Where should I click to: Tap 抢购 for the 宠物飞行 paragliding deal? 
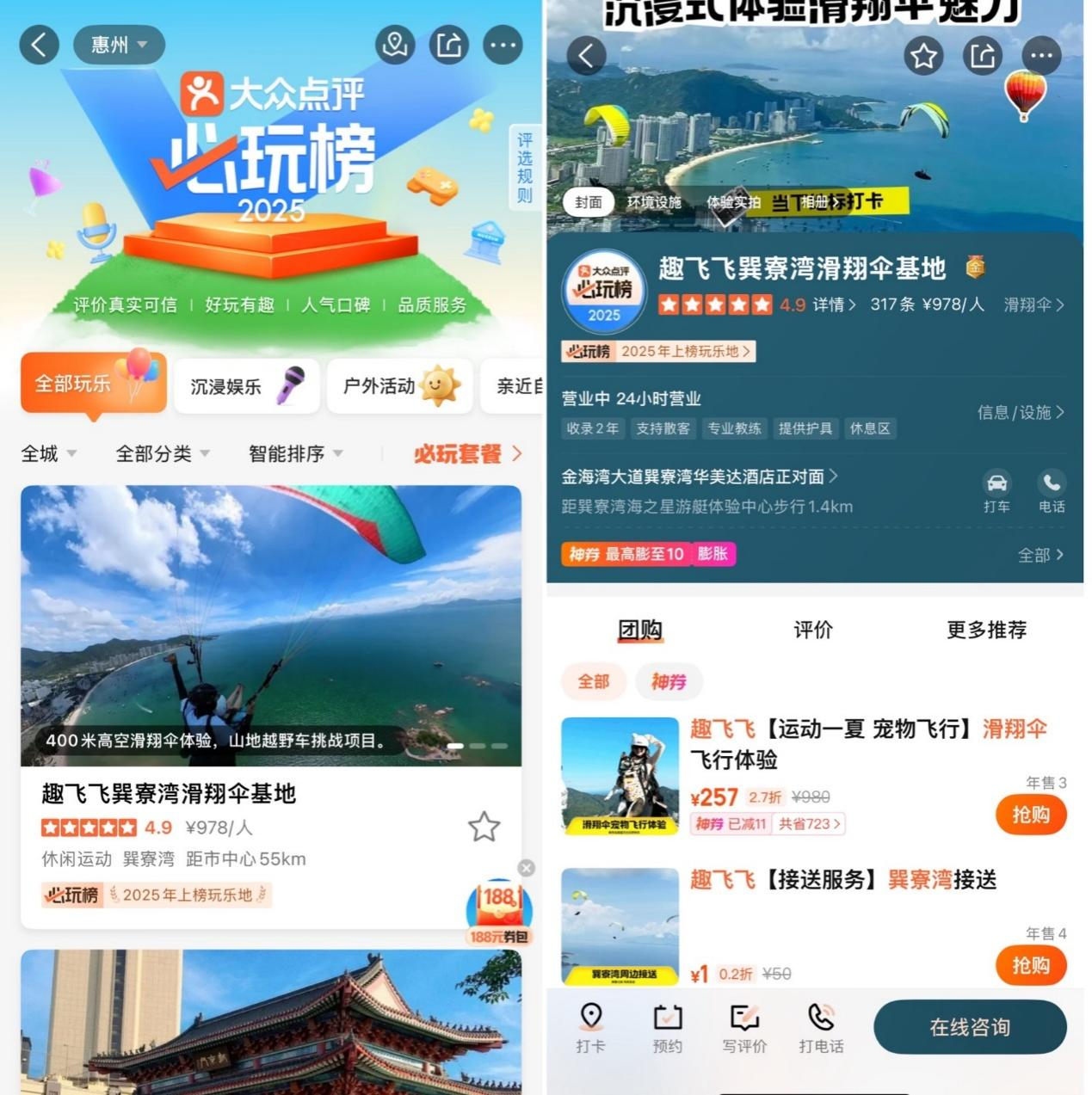[x=1030, y=815]
